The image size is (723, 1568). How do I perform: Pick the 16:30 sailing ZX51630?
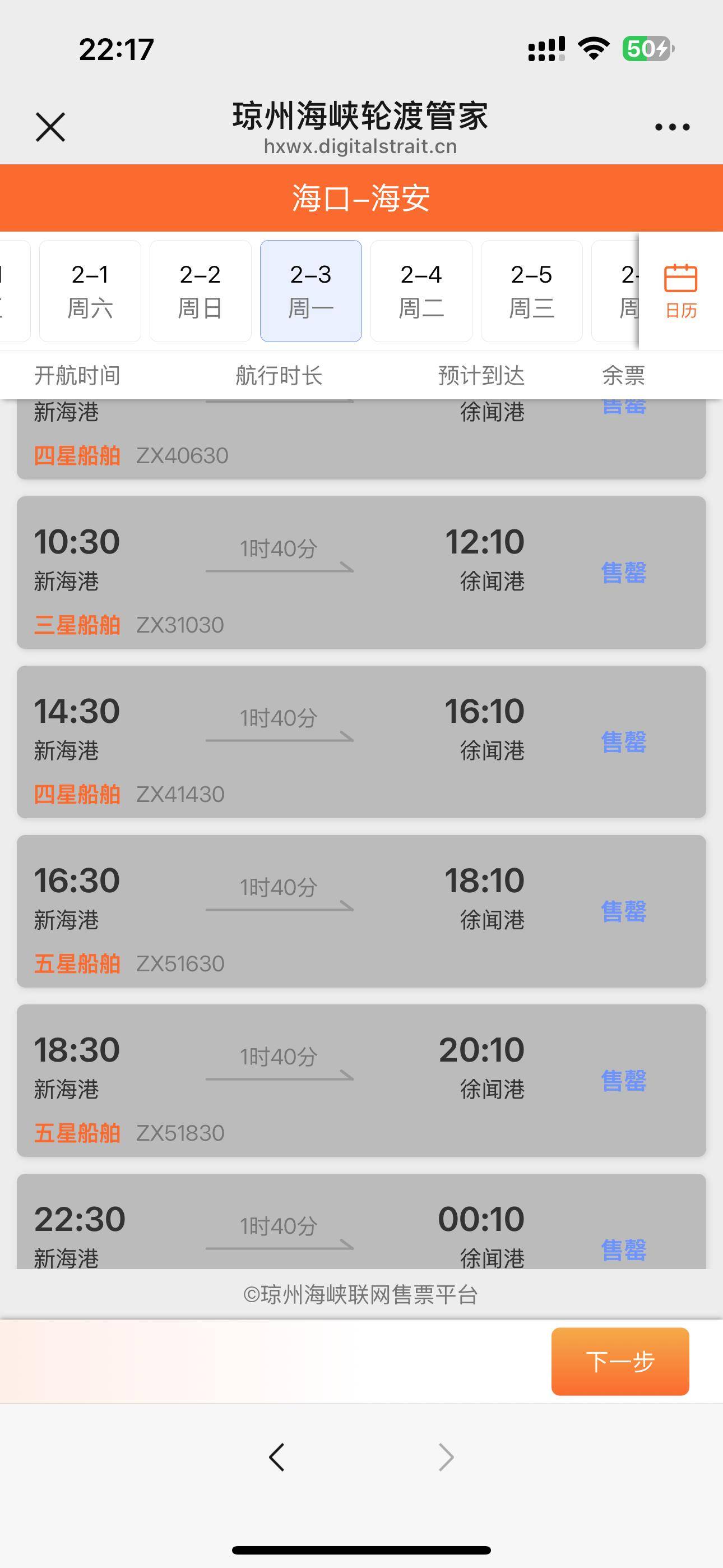point(361,911)
